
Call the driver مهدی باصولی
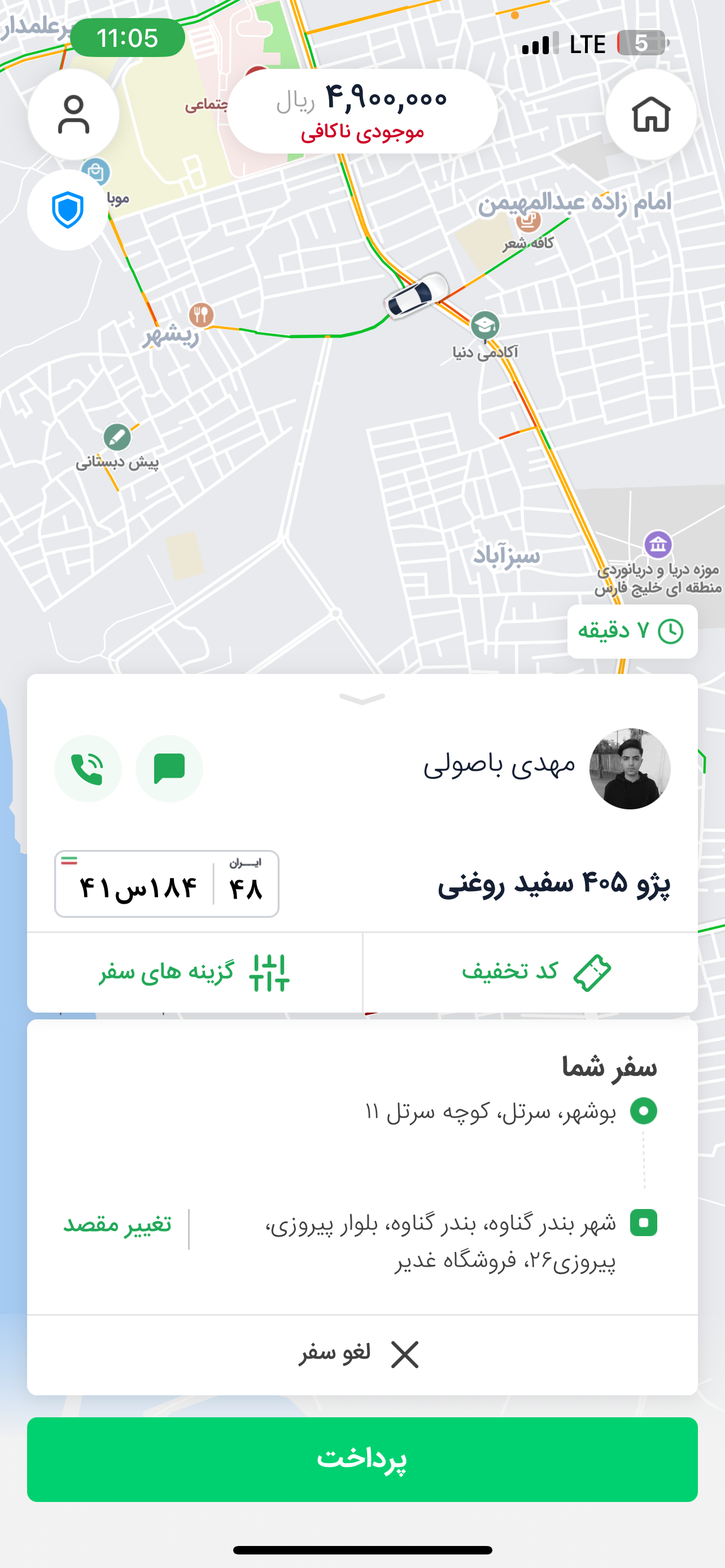[x=88, y=769]
